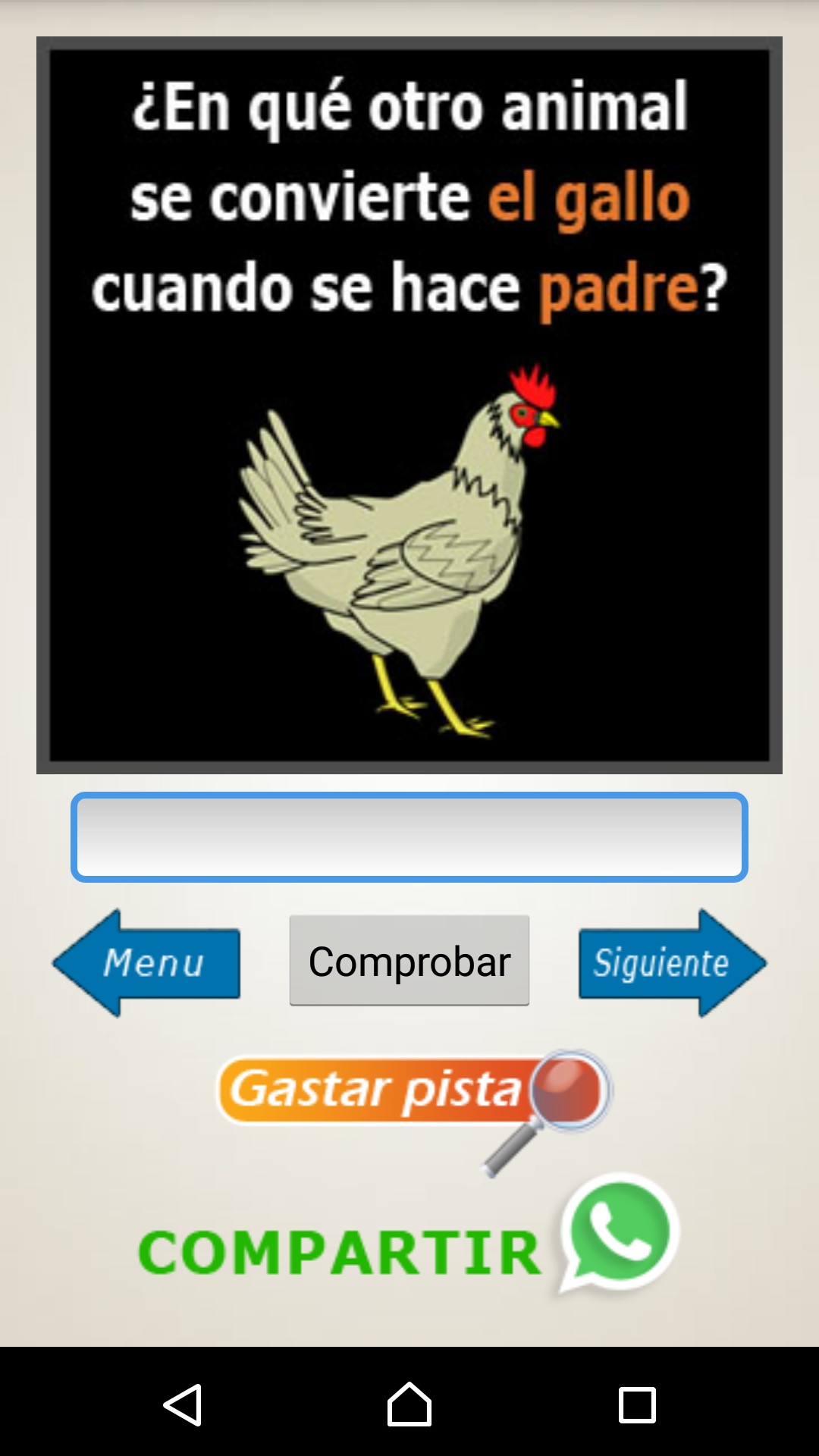Tap the system back button
Viewport: 819px width, 1456px height.
[x=183, y=1404]
